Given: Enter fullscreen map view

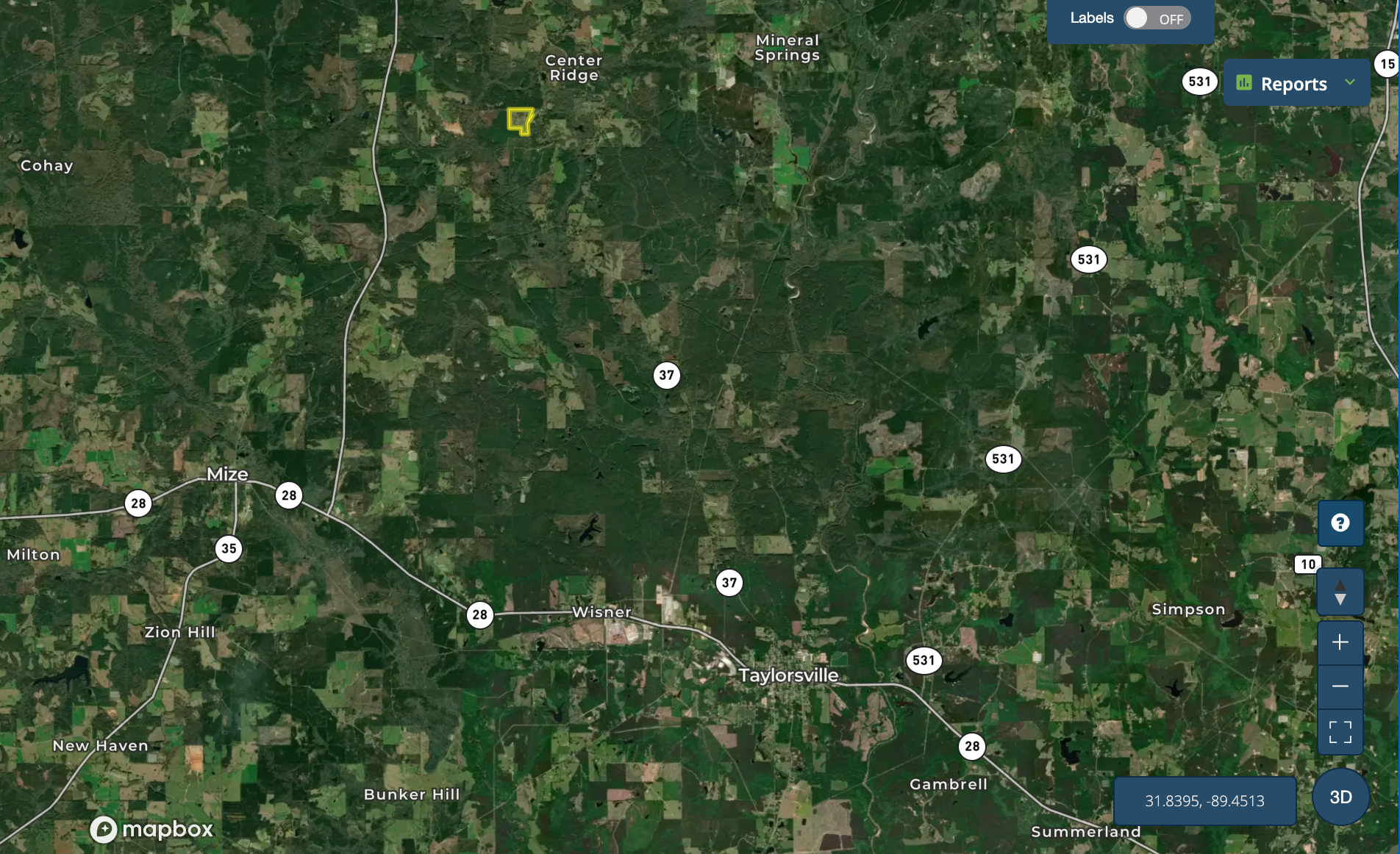Looking at the screenshot, I should click(x=1340, y=732).
